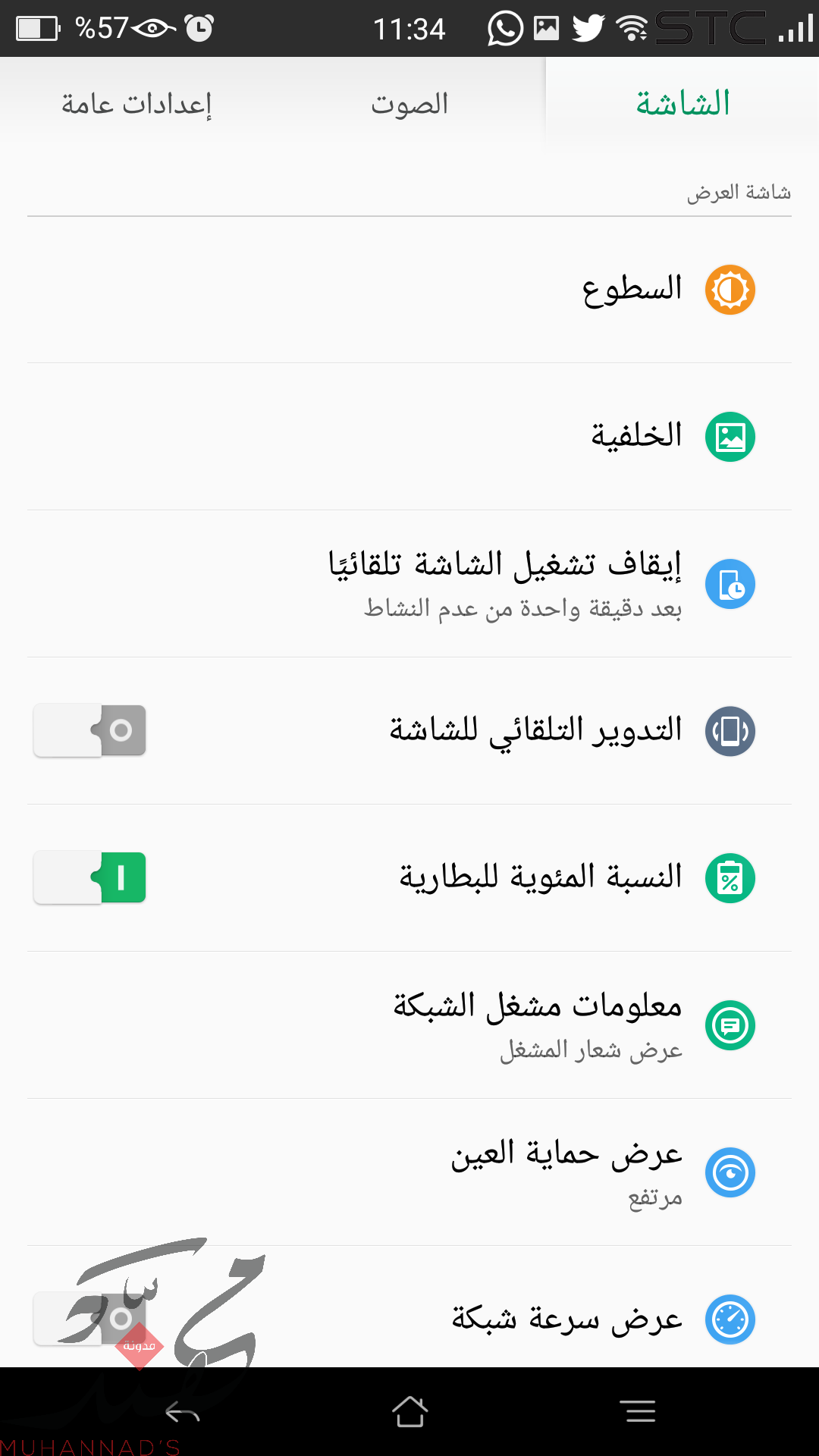The height and width of the screenshot is (1456, 819).
Task: Tap the home button in navigation bar
Action: (x=409, y=1412)
